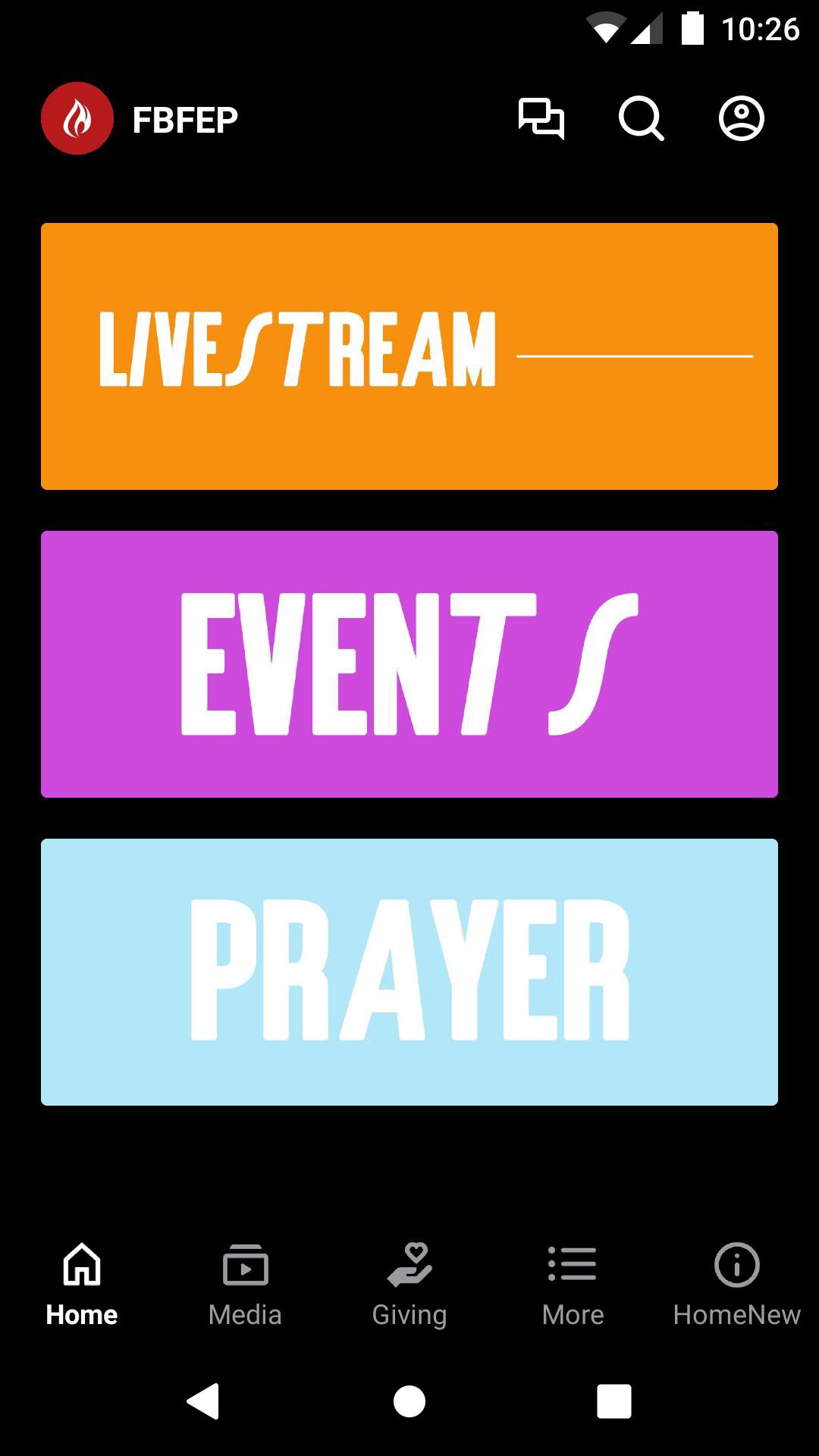Open the Livestream card
This screenshot has width=819, height=1456.
(x=409, y=356)
